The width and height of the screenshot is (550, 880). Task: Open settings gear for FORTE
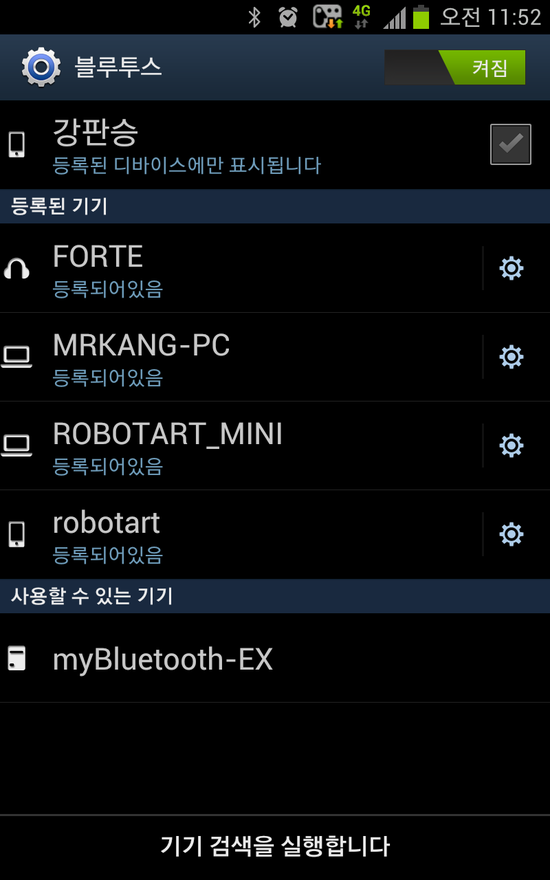coord(511,268)
